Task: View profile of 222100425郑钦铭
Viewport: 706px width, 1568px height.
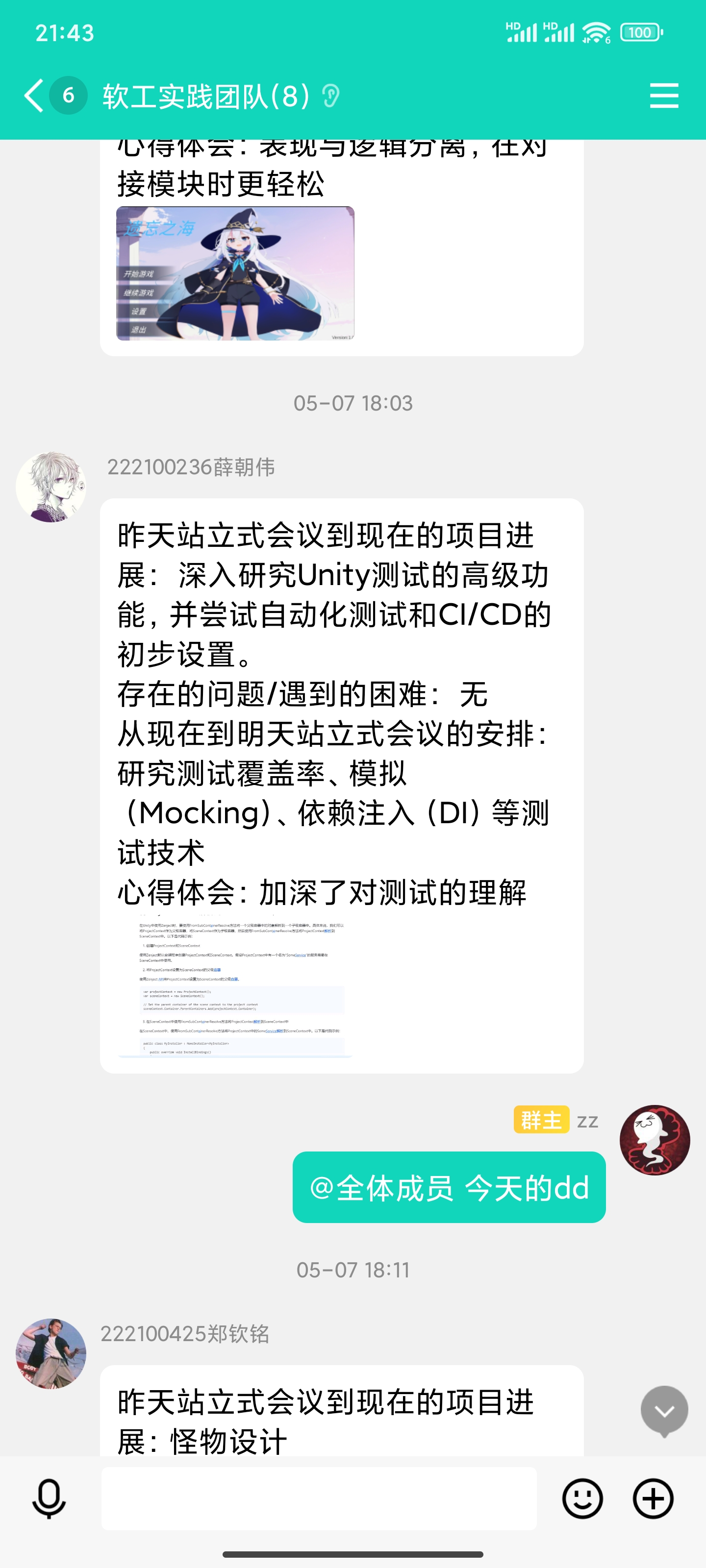Action: 50,1353
